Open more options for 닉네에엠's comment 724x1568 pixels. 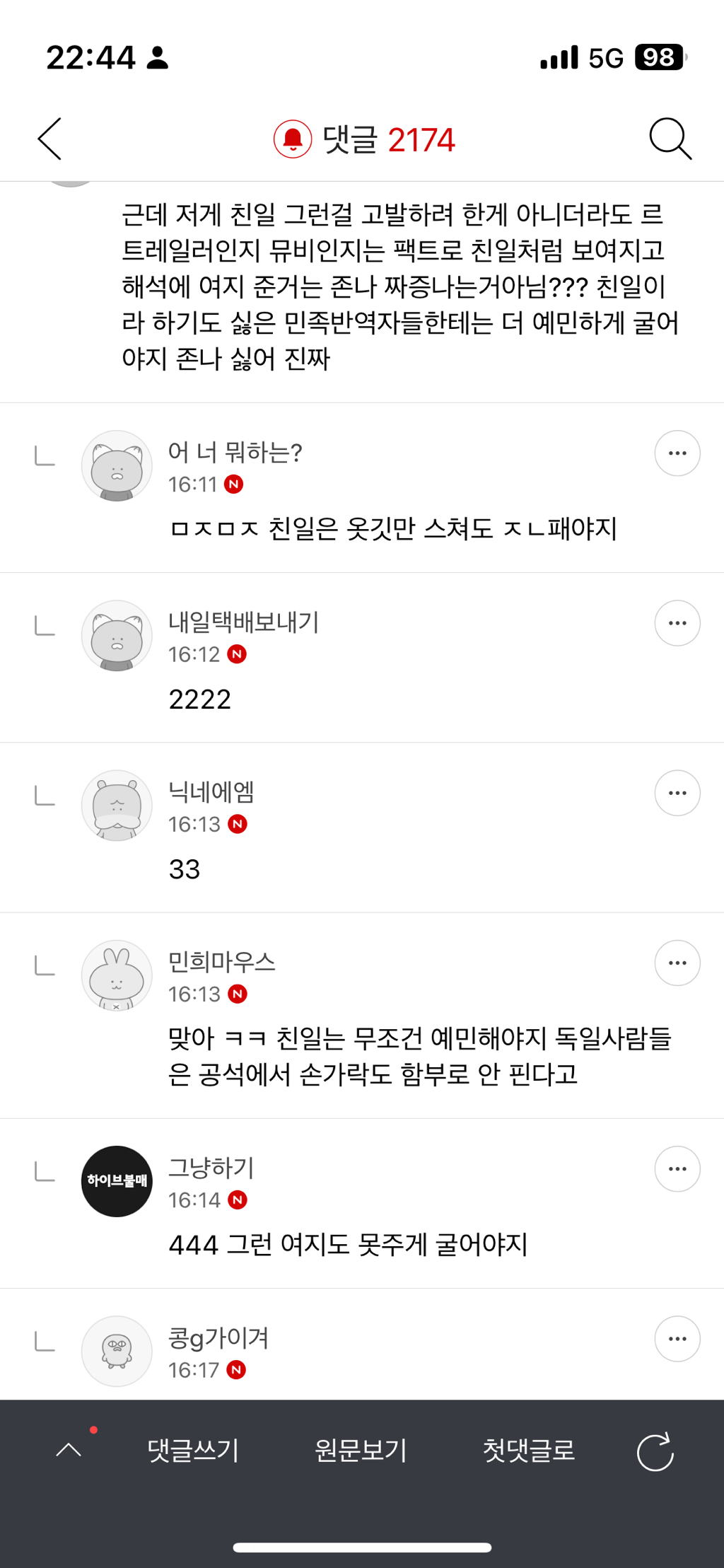tap(677, 793)
